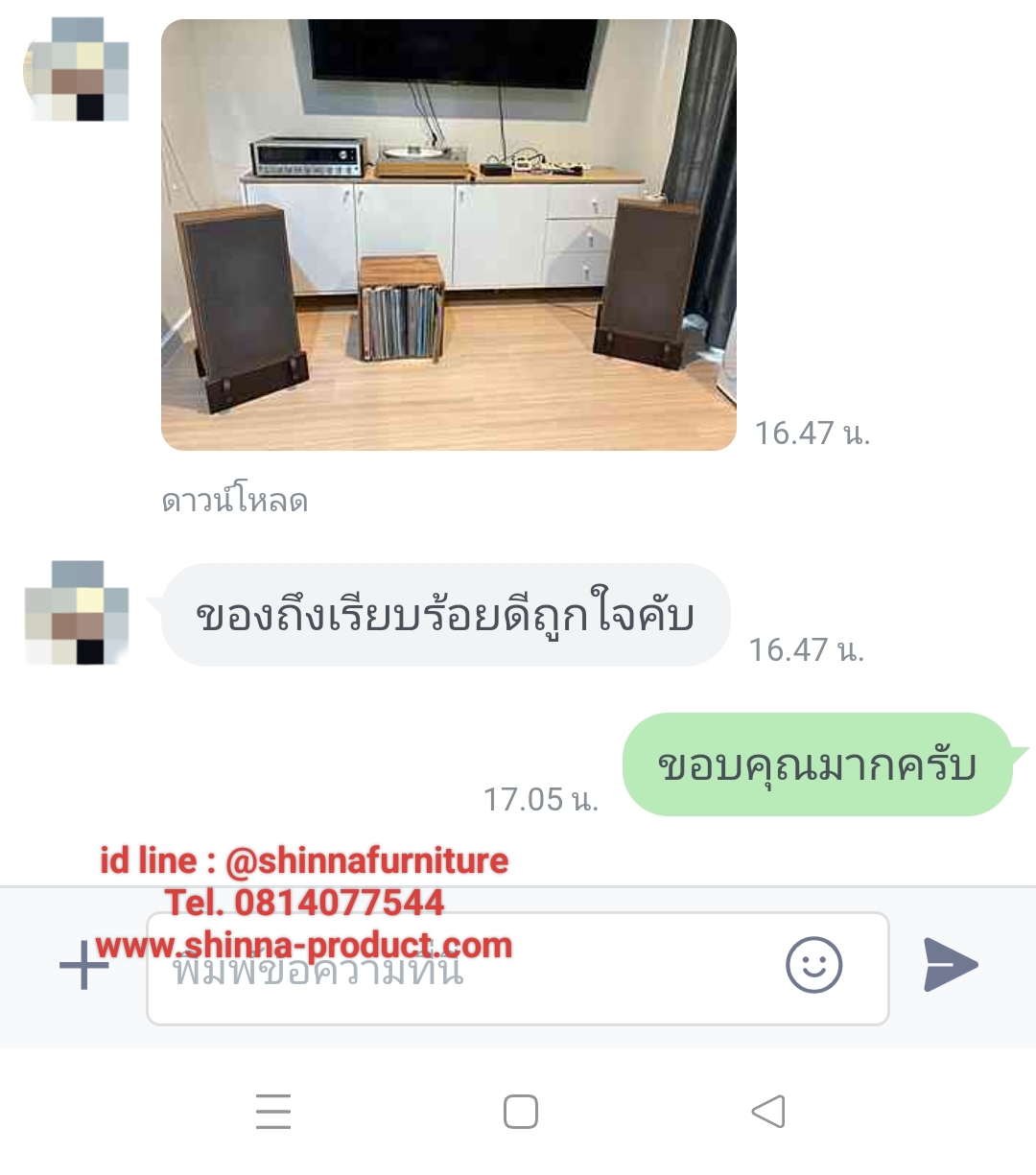The height and width of the screenshot is (1175, 1036).
Task: Open the emoji sticker picker
Action: 813,965
